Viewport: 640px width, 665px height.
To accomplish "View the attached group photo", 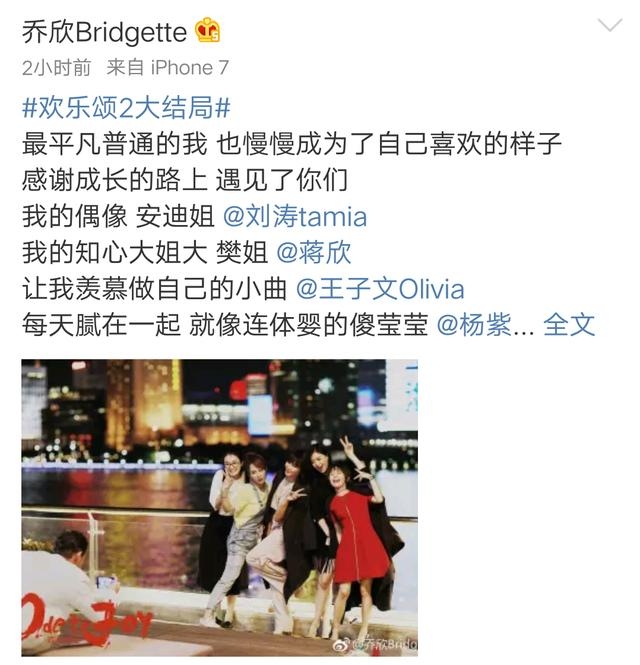I will [x=219, y=507].
